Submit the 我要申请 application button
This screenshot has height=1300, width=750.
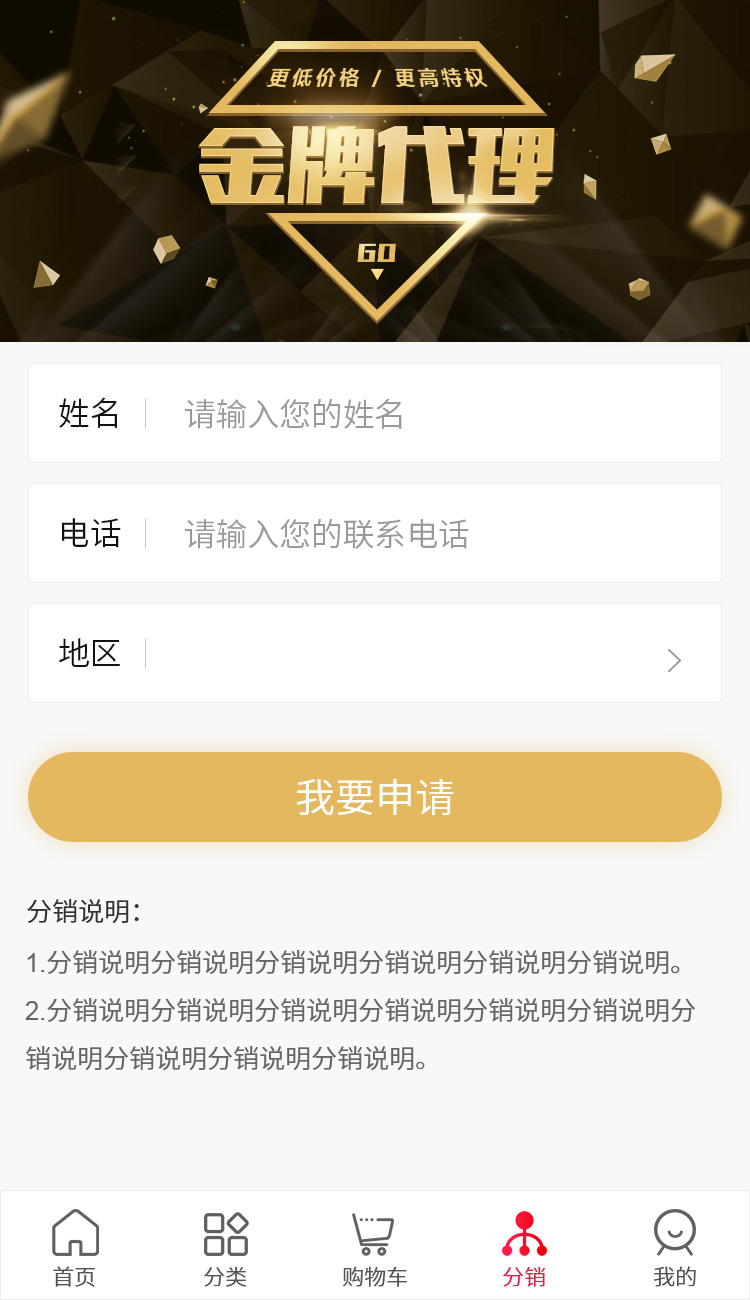tap(375, 797)
